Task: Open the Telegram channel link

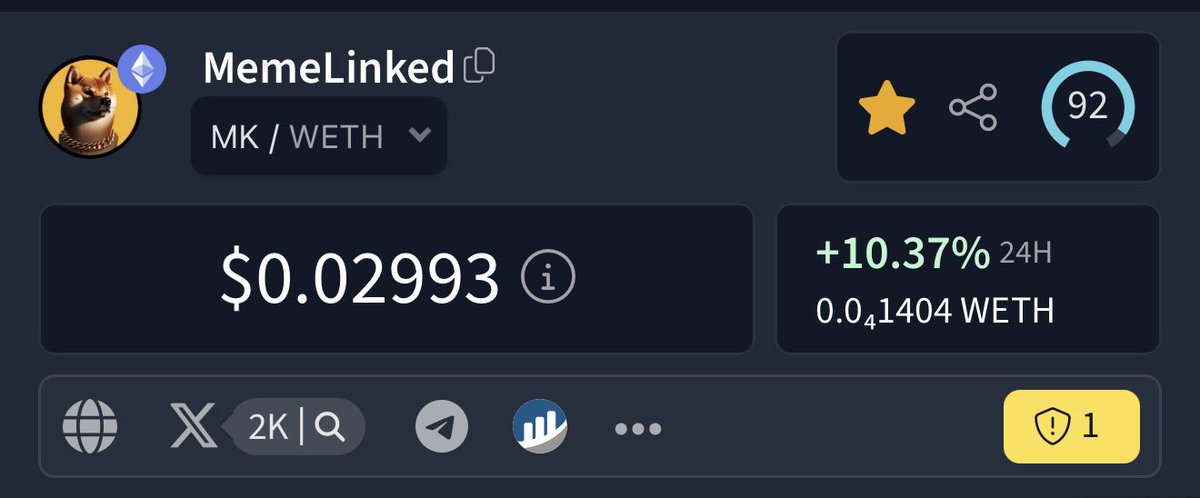Action: tap(441, 427)
